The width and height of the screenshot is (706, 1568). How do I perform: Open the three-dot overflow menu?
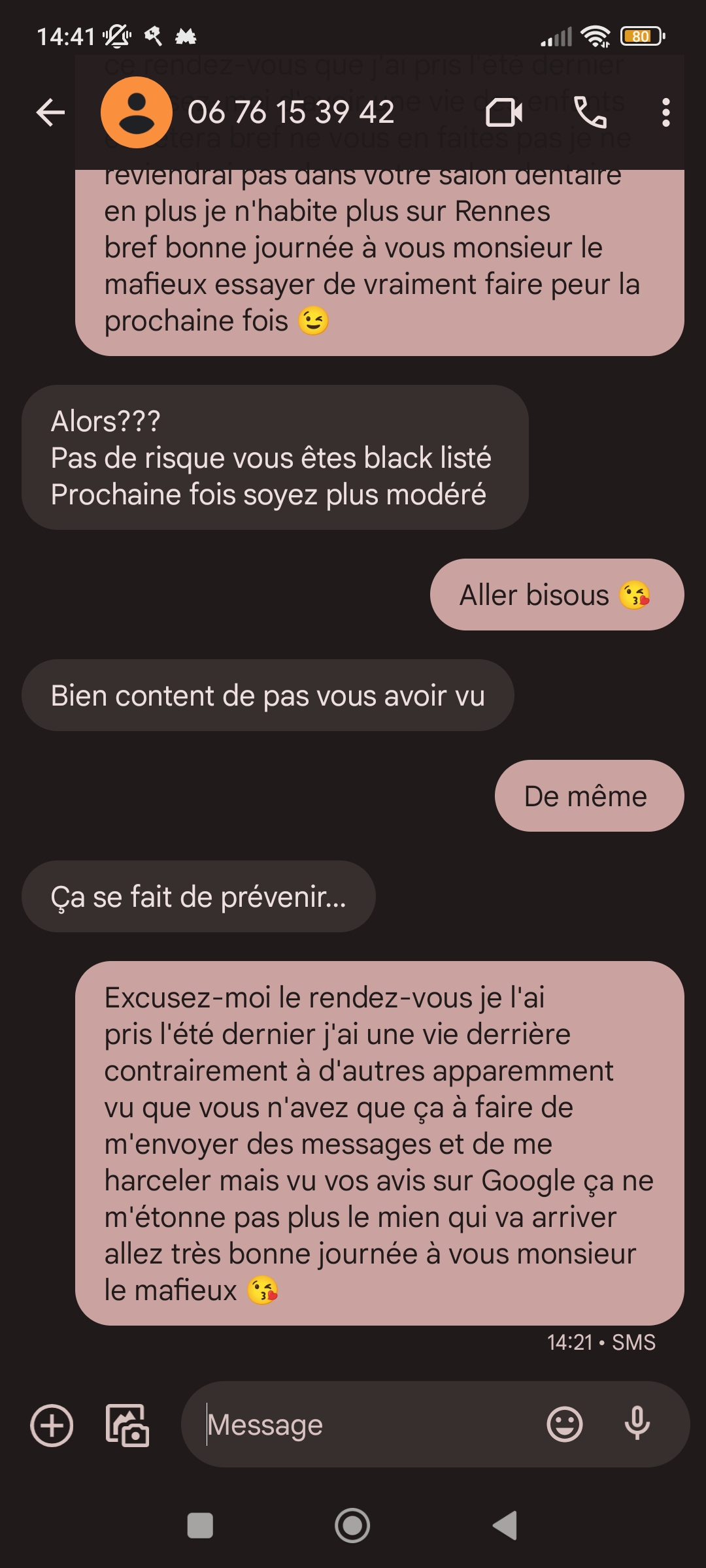click(665, 112)
